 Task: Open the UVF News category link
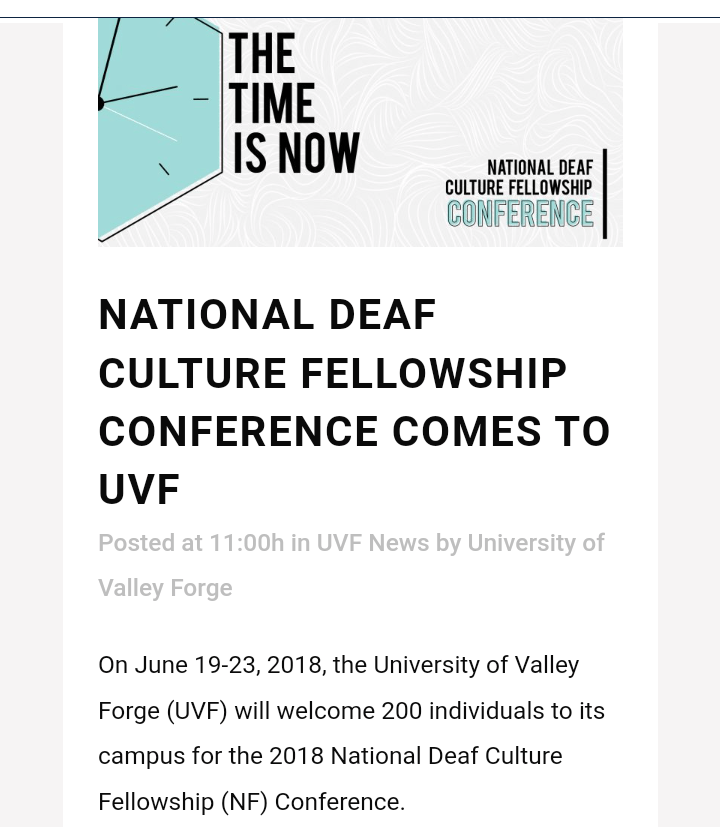(372, 543)
